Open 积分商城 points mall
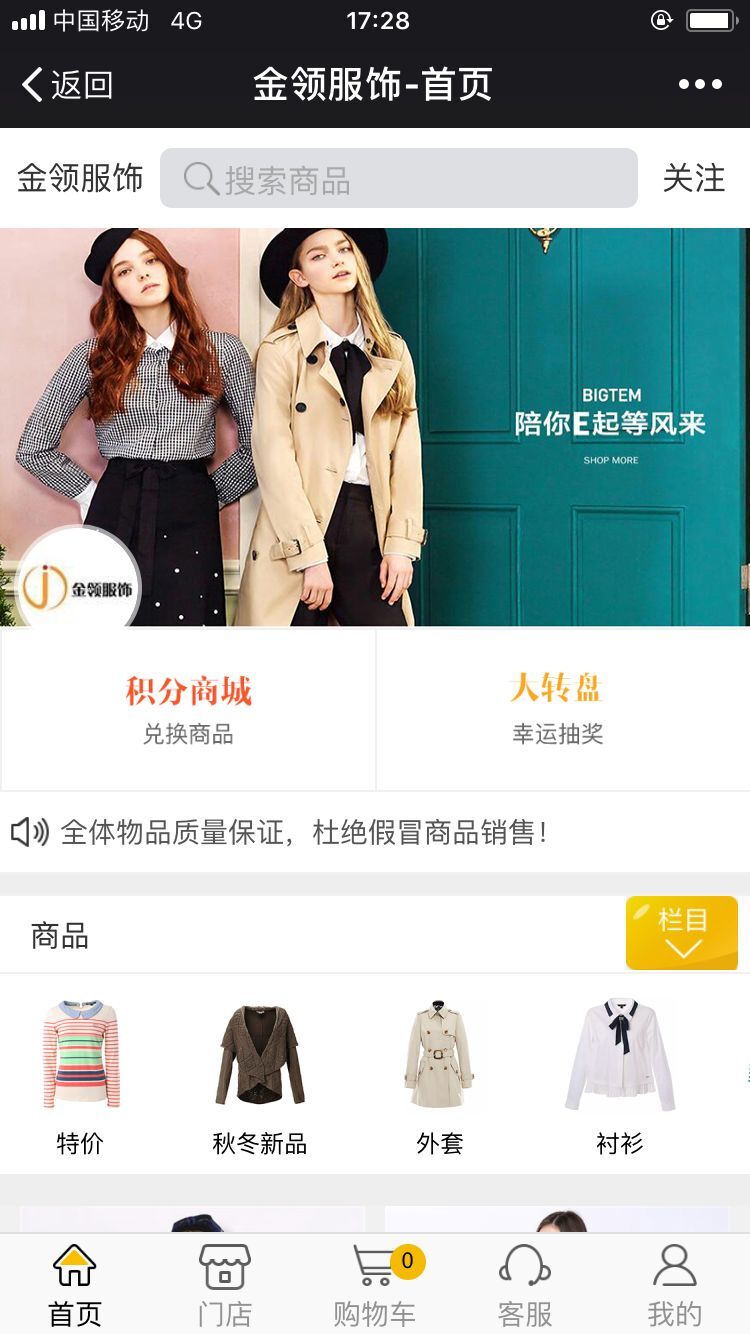 [188, 710]
